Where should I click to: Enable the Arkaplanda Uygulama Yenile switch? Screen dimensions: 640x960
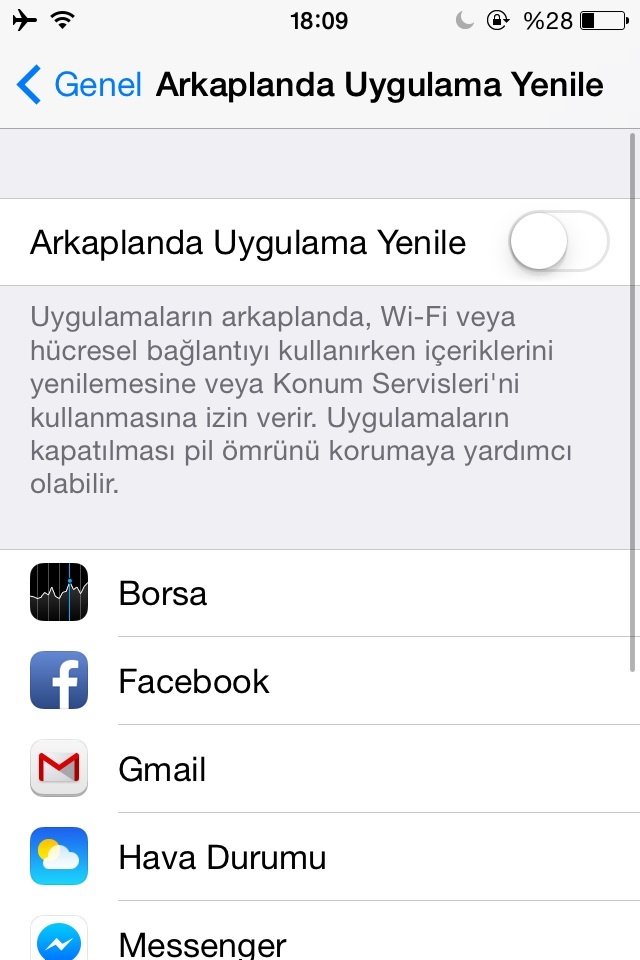pyautogui.click(x=558, y=242)
